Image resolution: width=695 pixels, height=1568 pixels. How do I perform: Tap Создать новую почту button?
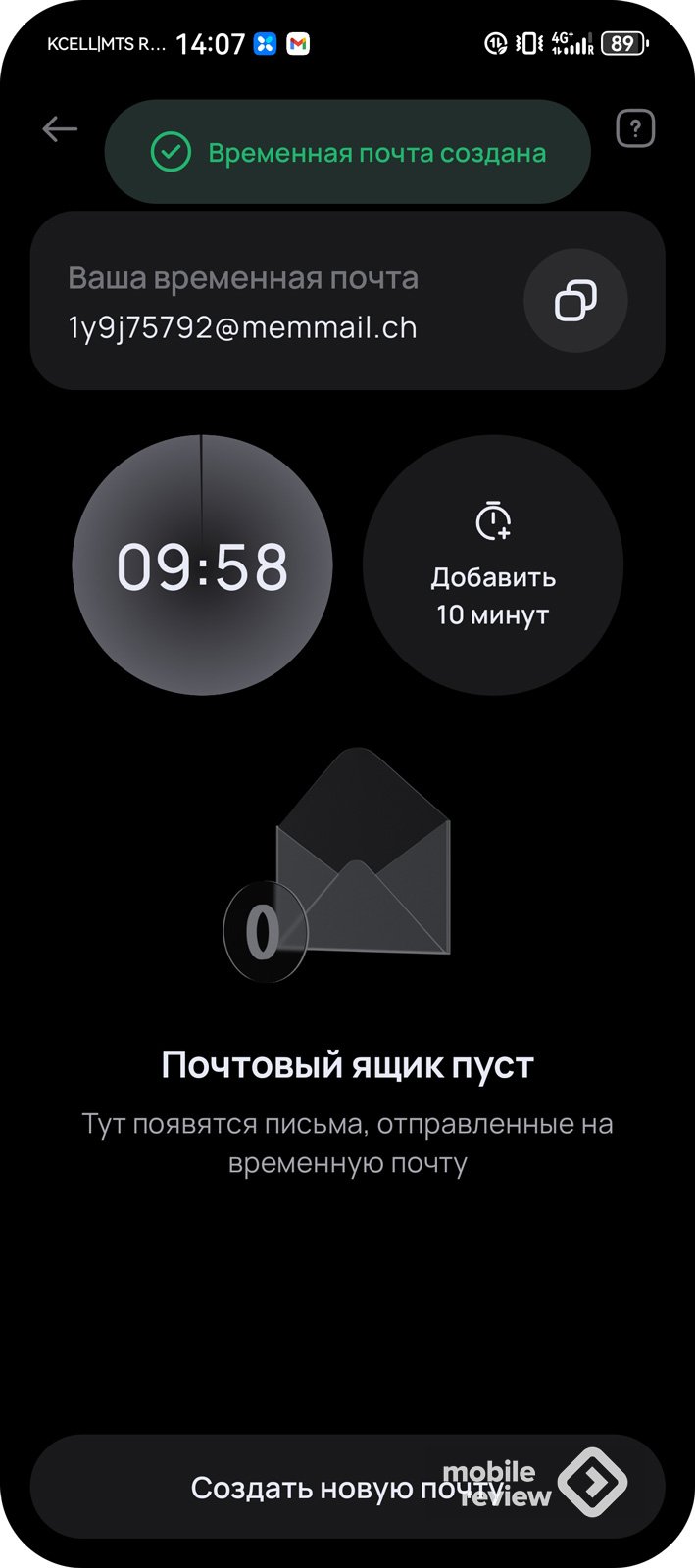[x=347, y=1487]
